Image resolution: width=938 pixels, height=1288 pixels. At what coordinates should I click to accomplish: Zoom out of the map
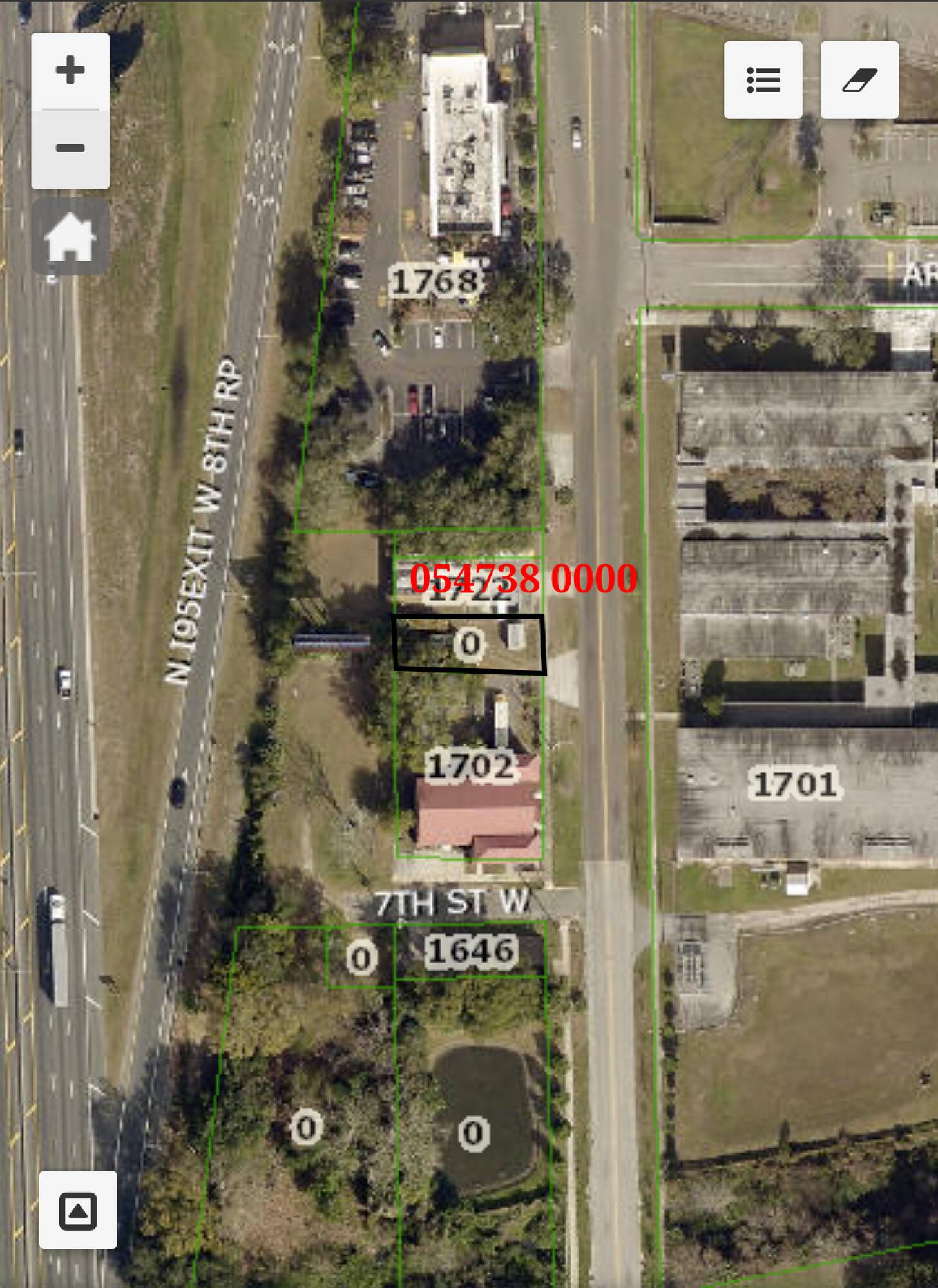[x=70, y=149]
